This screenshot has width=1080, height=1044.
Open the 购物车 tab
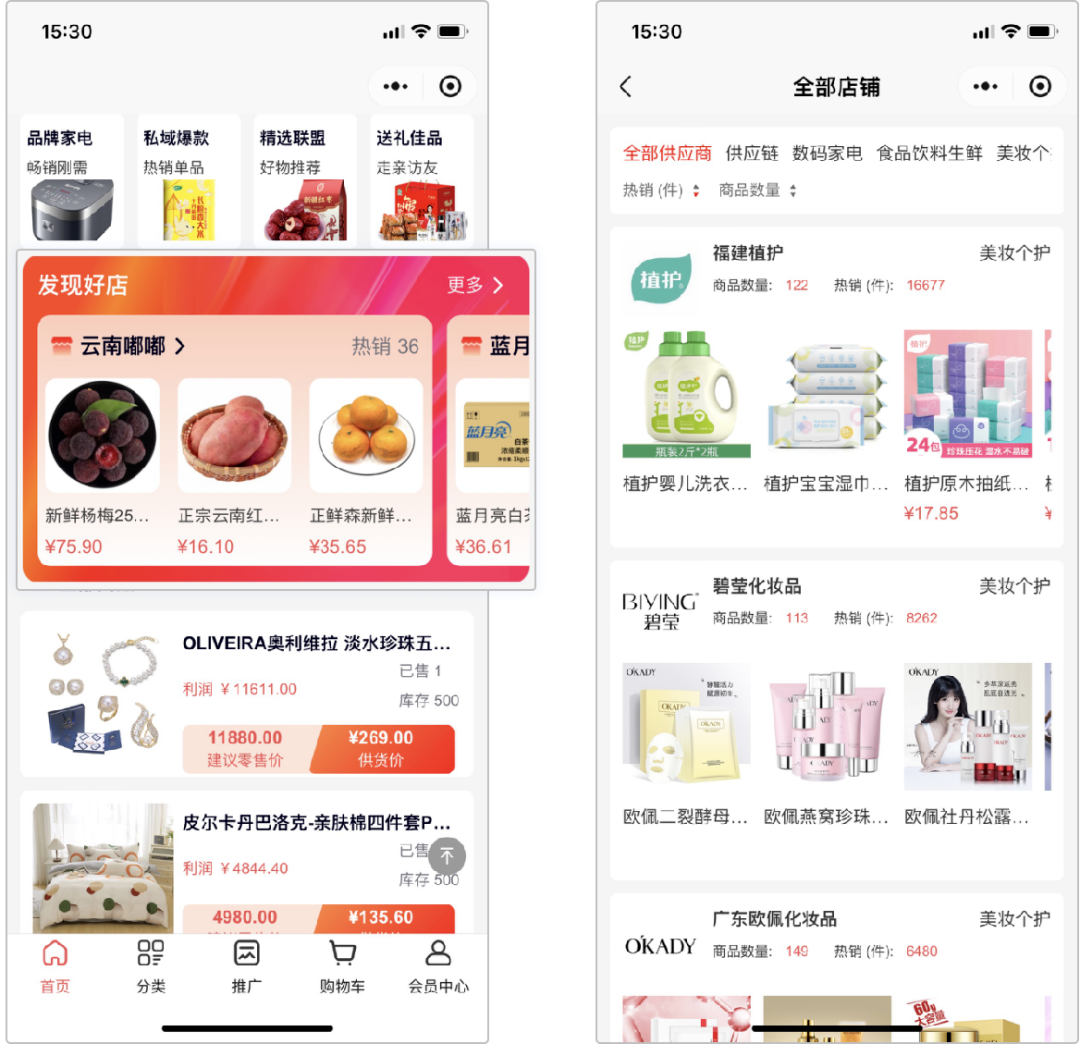pos(342,966)
